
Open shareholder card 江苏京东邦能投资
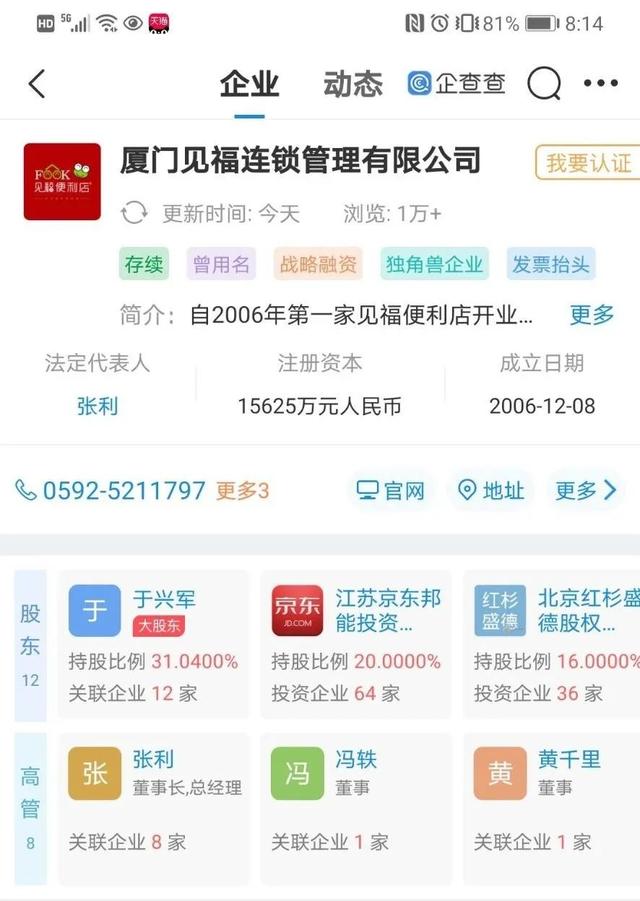(356, 644)
